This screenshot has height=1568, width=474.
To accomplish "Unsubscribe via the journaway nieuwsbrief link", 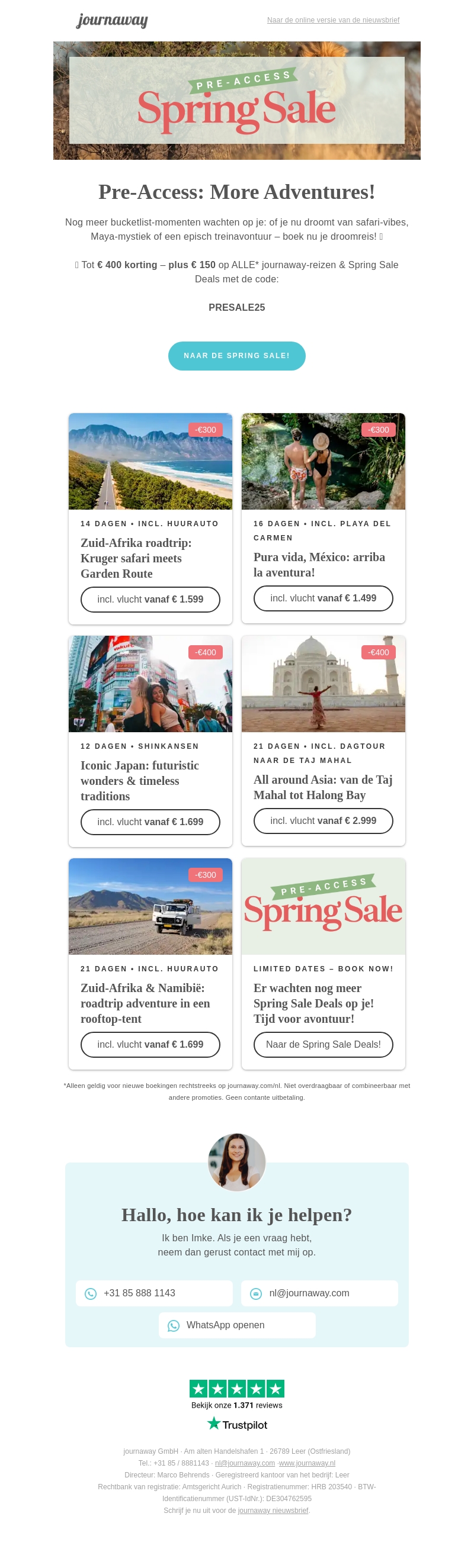I will [x=273, y=1511].
